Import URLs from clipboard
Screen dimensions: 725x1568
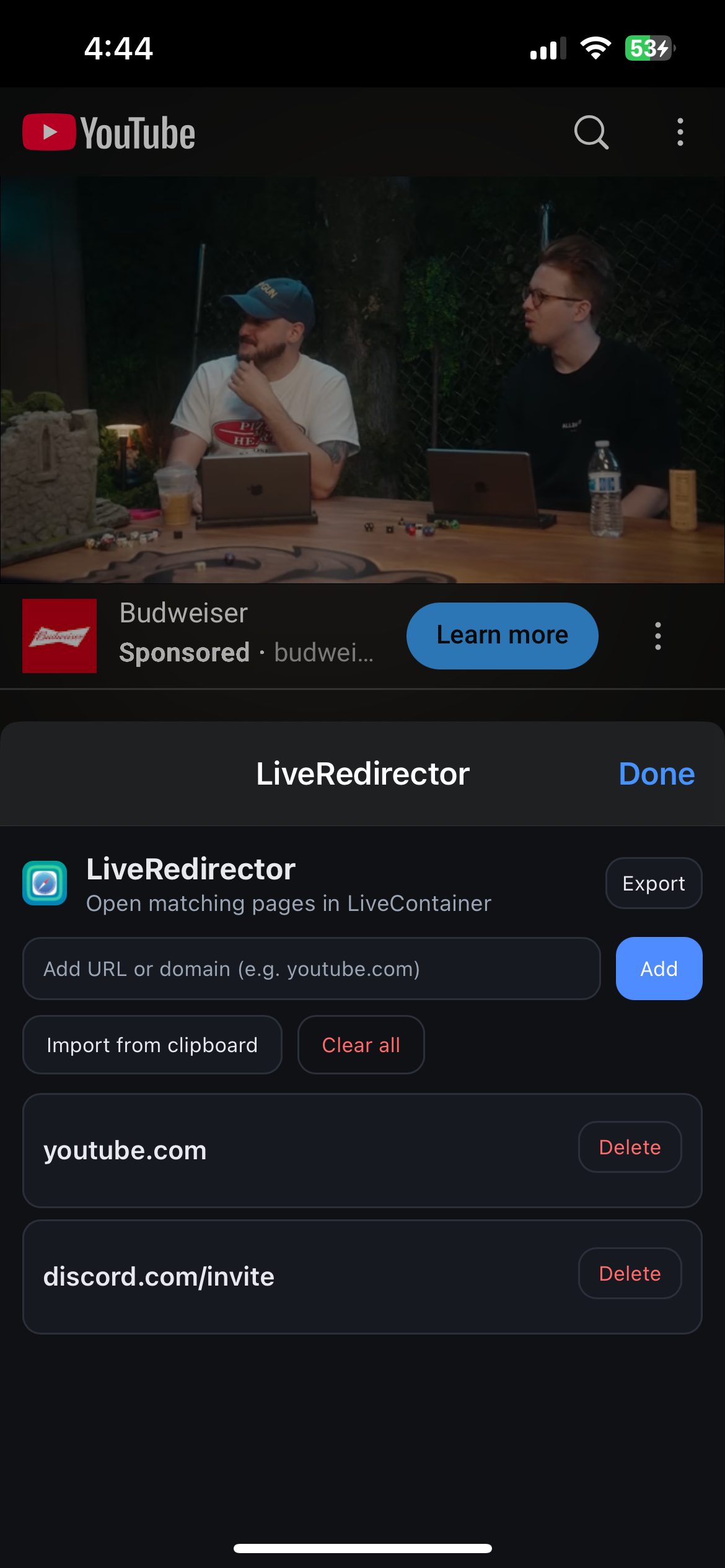(x=152, y=1044)
